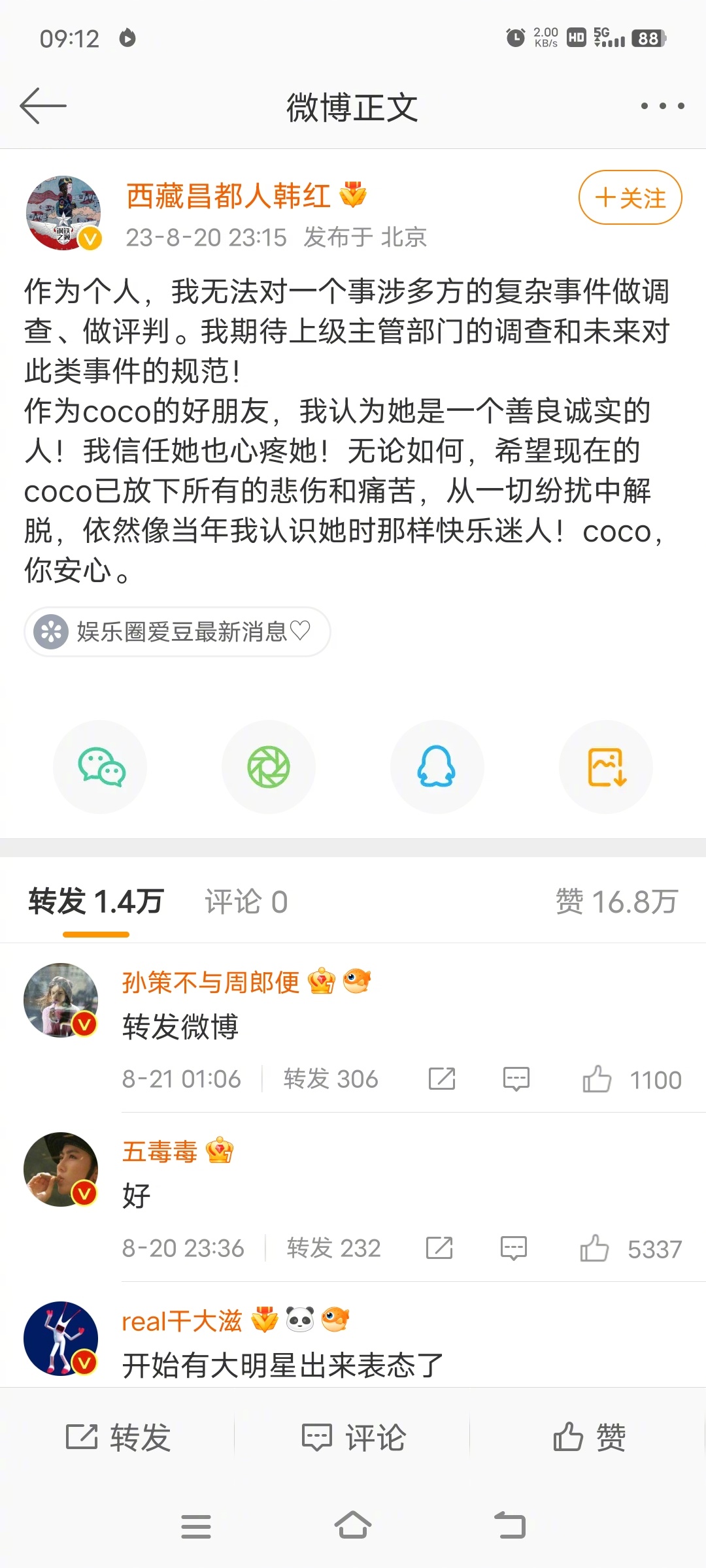
Task: Open the comment icon under 五毒毒's repost
Action: [x=514, y=1247]
